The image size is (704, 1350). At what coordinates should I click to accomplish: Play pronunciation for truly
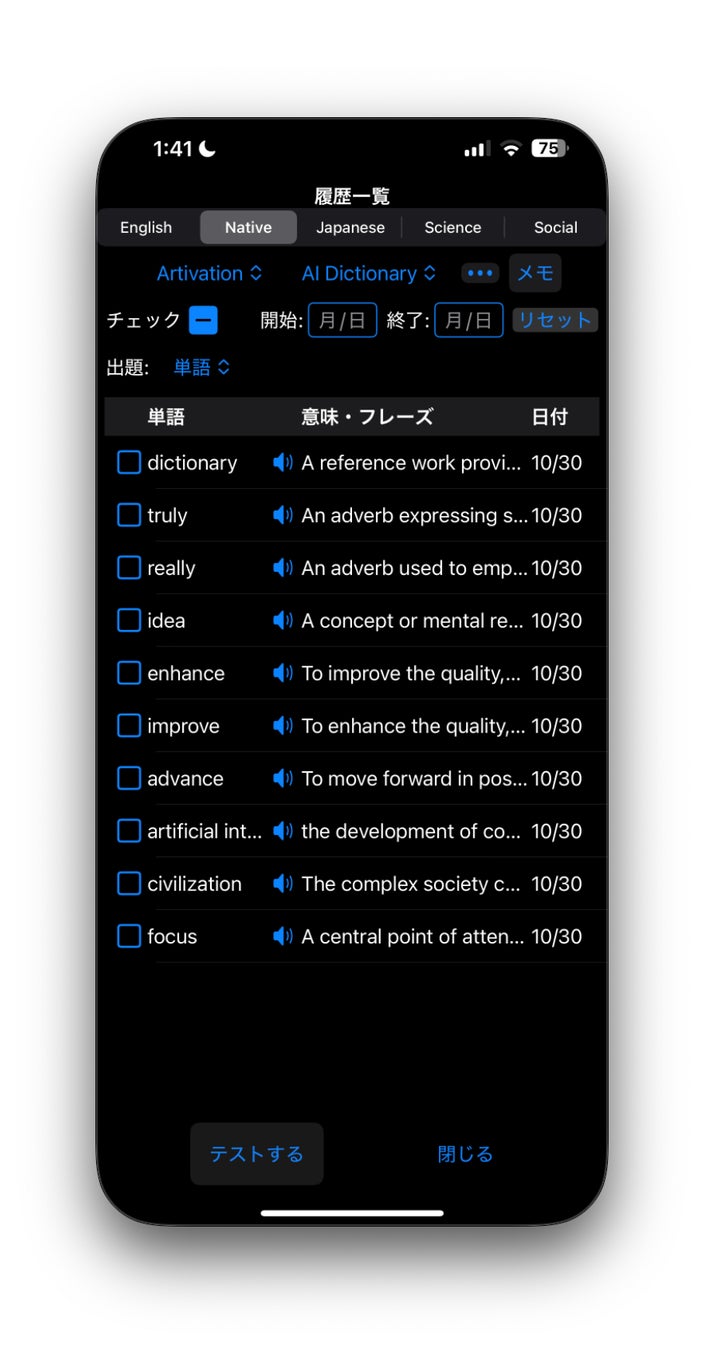(283, 515)
